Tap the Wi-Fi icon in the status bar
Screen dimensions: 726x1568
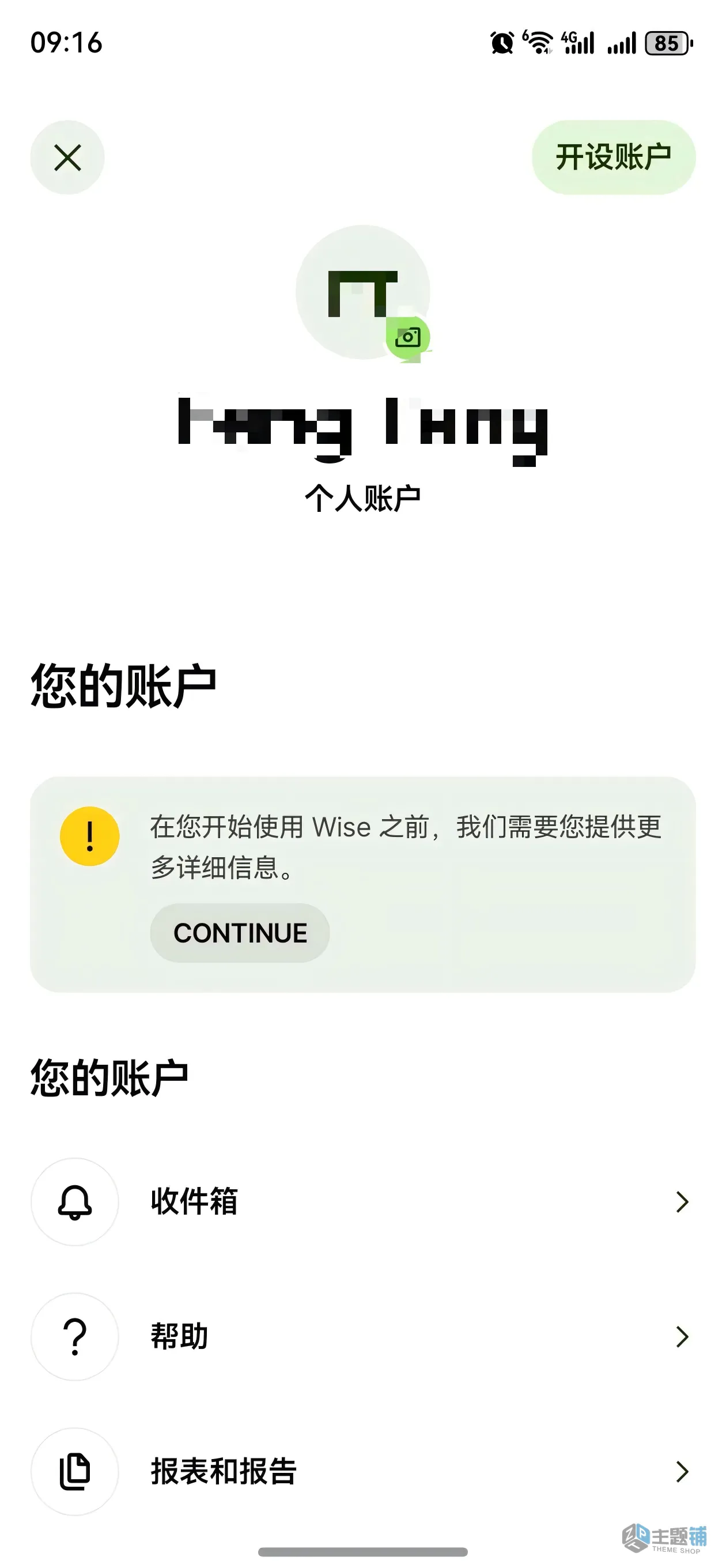point(538,43)
